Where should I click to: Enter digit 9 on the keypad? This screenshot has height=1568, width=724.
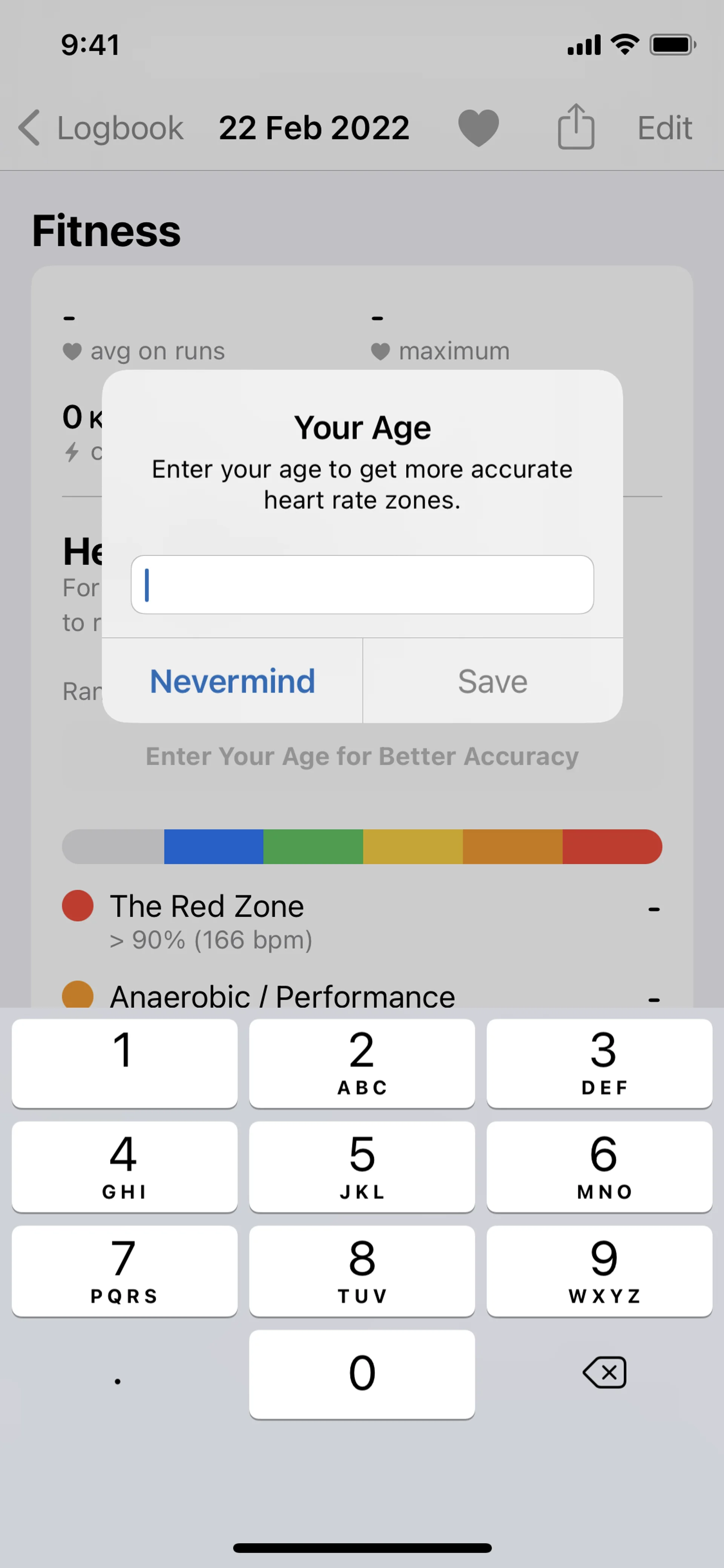coord(599,1271)
